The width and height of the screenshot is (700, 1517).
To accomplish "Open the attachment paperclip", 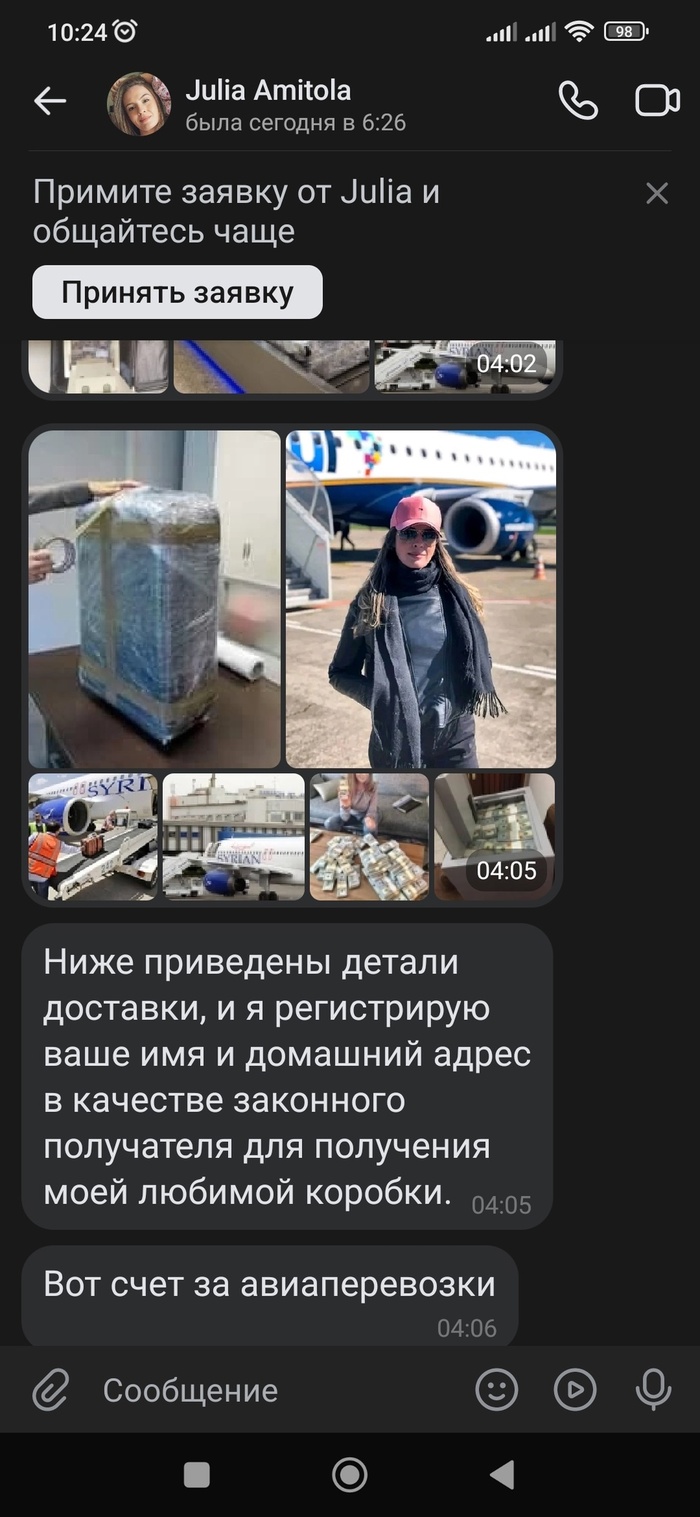I will 49,1390.
